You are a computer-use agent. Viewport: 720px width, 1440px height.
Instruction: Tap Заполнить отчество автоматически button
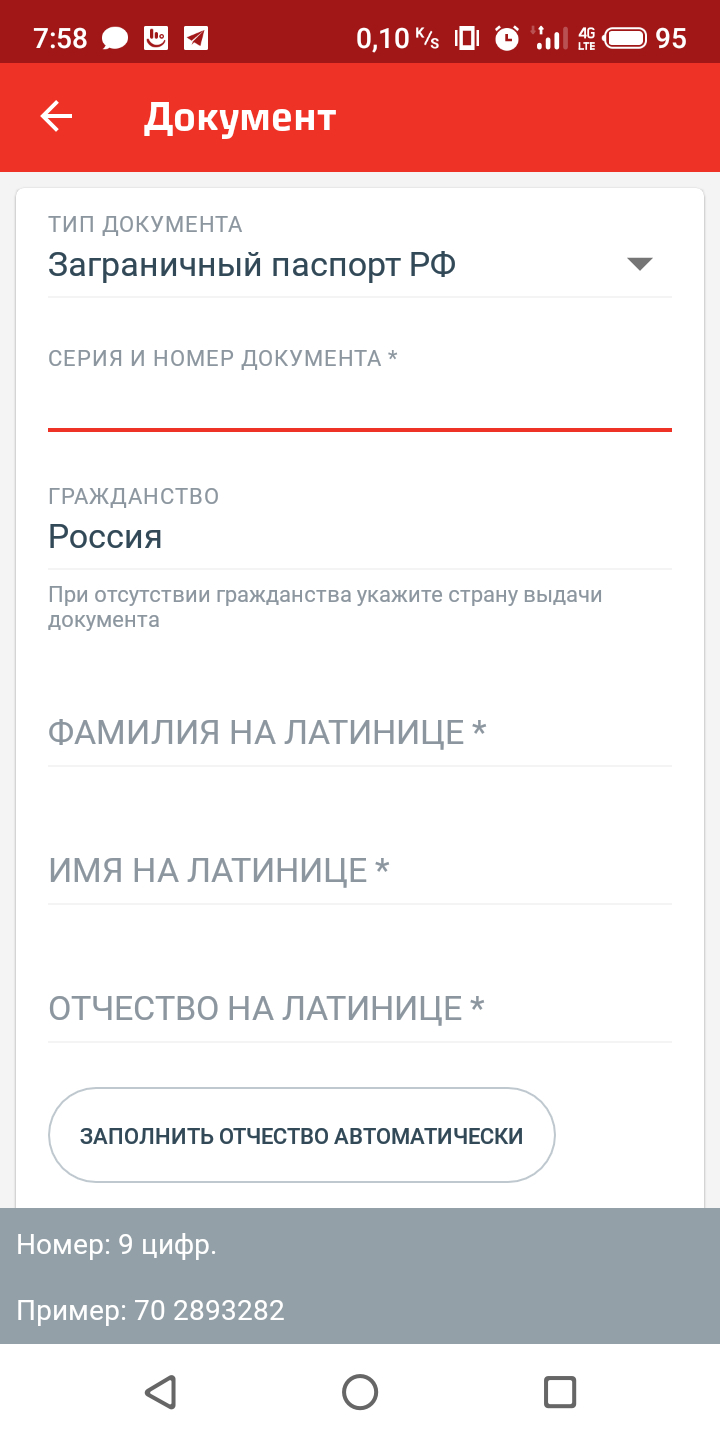[x=302, y=1136]
